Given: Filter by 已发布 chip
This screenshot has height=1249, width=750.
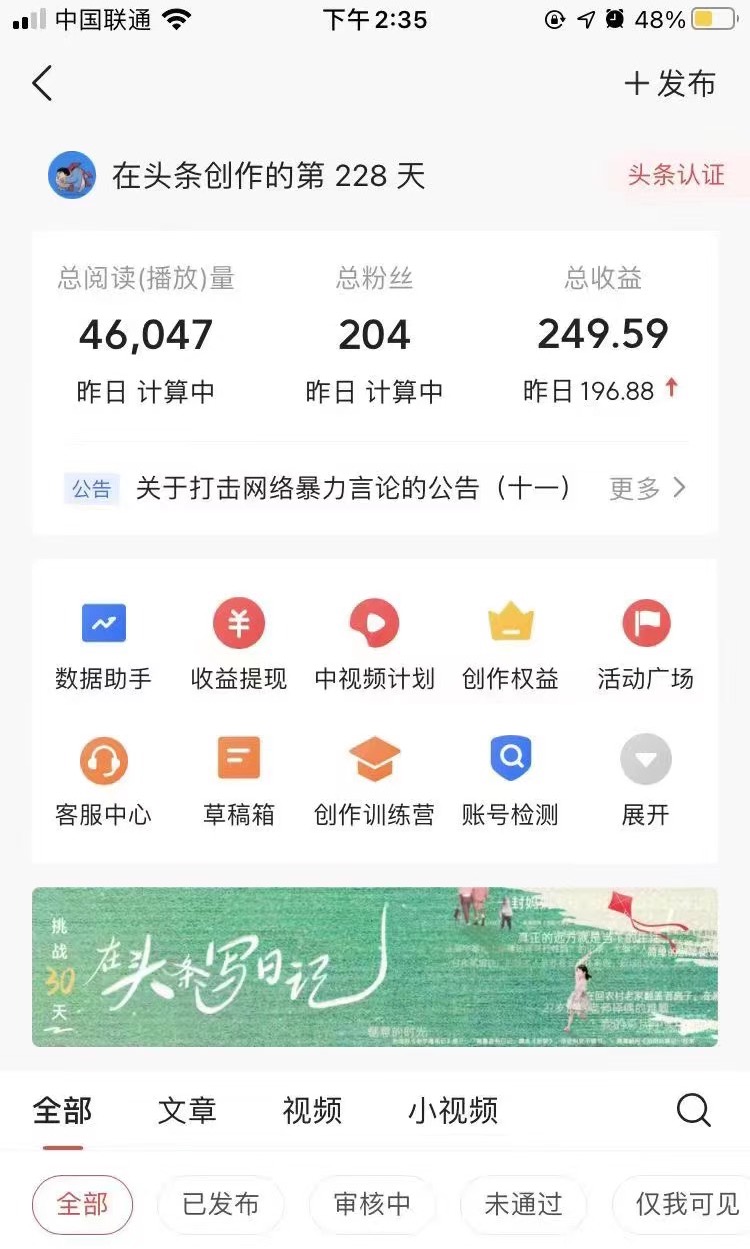Looking at the screenshot, I should click(x=220, y=1205).
